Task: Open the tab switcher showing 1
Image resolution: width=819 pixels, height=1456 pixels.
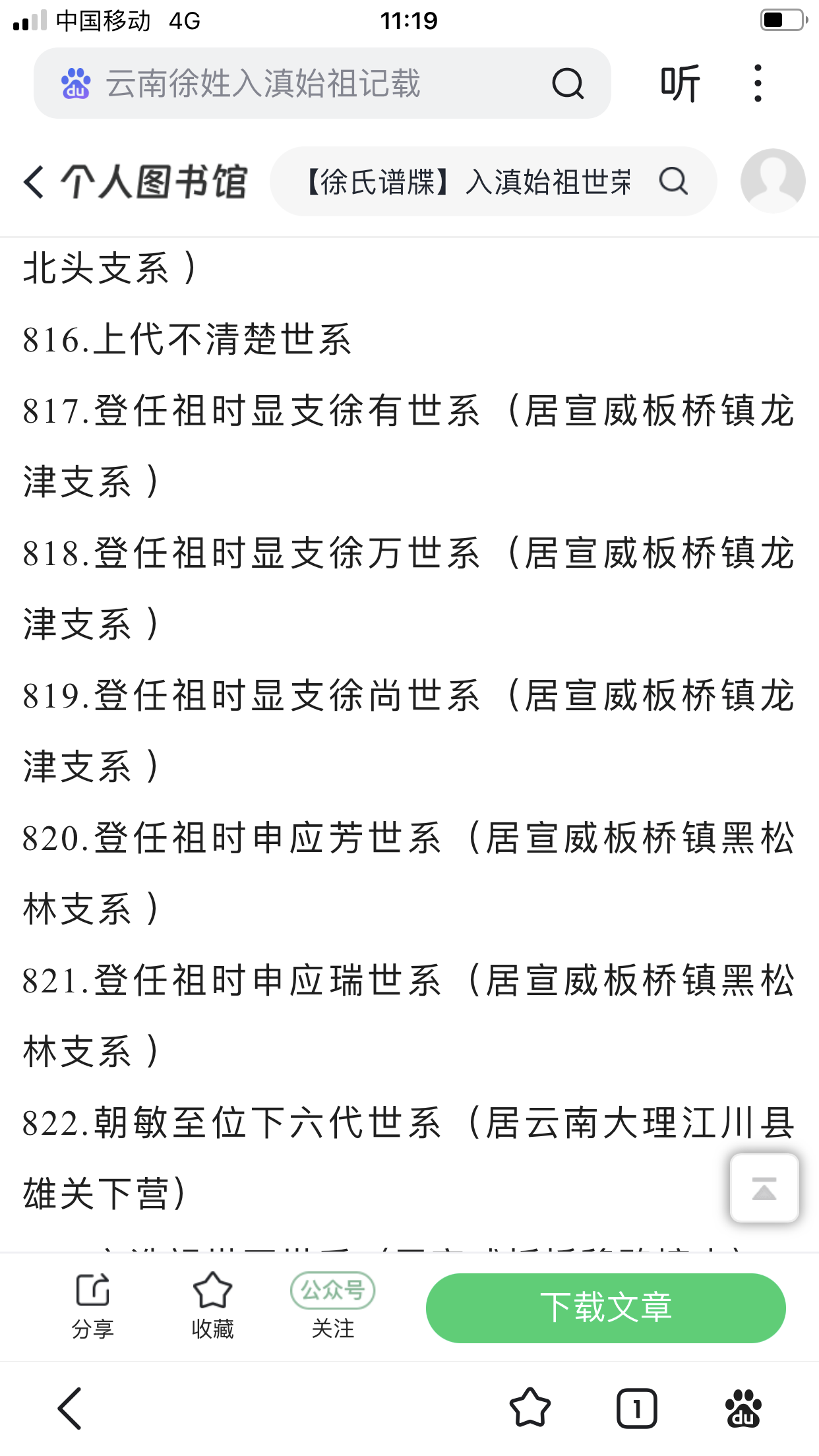Action: pos(636,1409)
